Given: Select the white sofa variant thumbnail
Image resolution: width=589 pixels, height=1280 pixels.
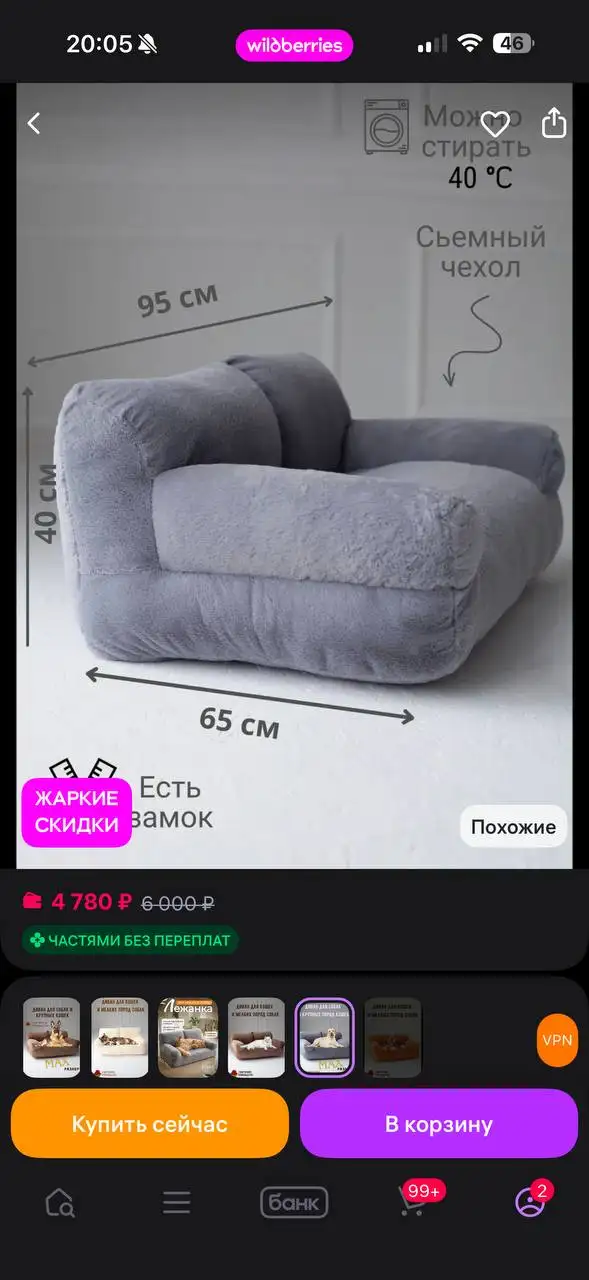Looking at the screenshot, I should tap(119, 1037).
